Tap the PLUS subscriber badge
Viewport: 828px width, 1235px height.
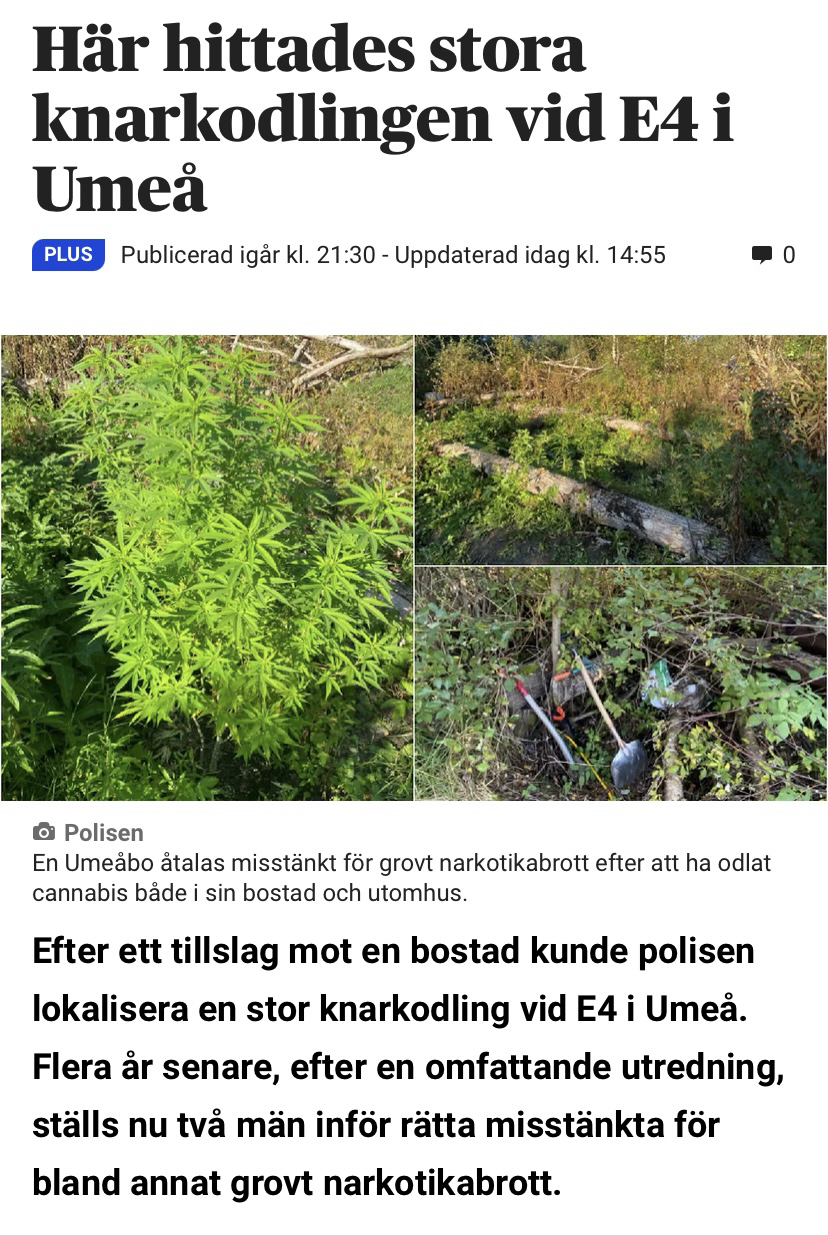tap(68, 255)
